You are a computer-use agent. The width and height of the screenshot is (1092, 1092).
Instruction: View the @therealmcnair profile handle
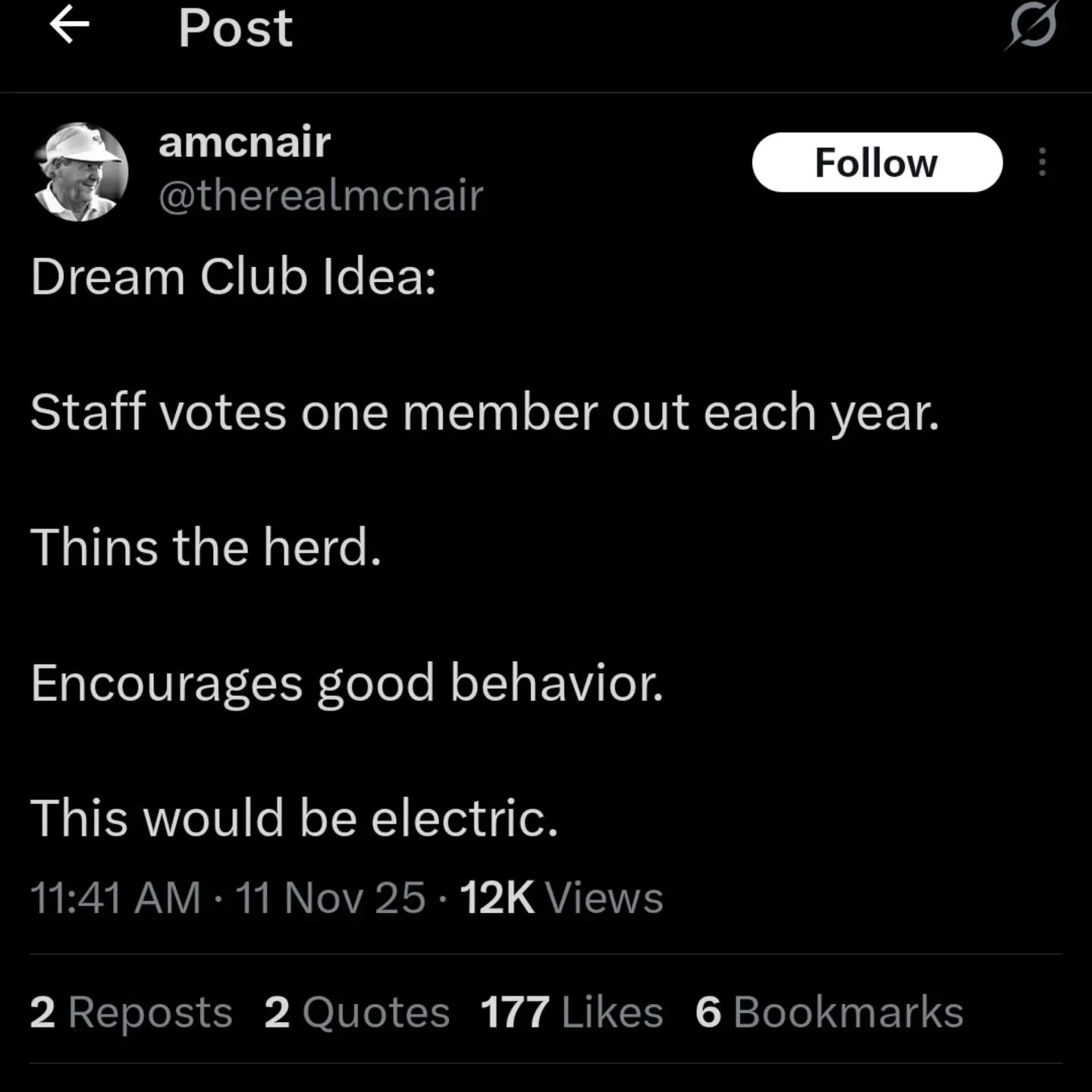pyautogui.click(x=320, y=196)
